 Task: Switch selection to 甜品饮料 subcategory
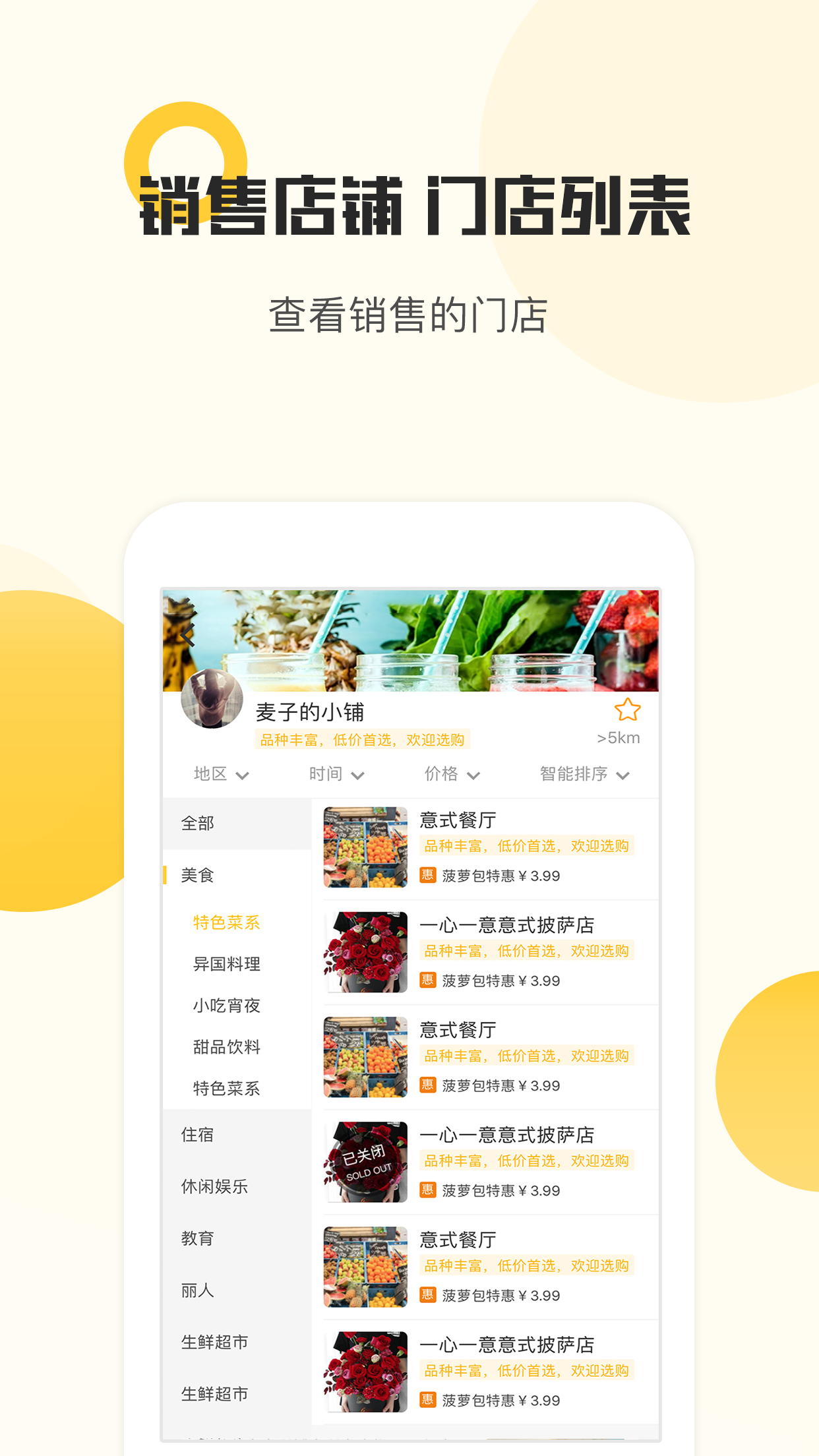(228, 1048)
